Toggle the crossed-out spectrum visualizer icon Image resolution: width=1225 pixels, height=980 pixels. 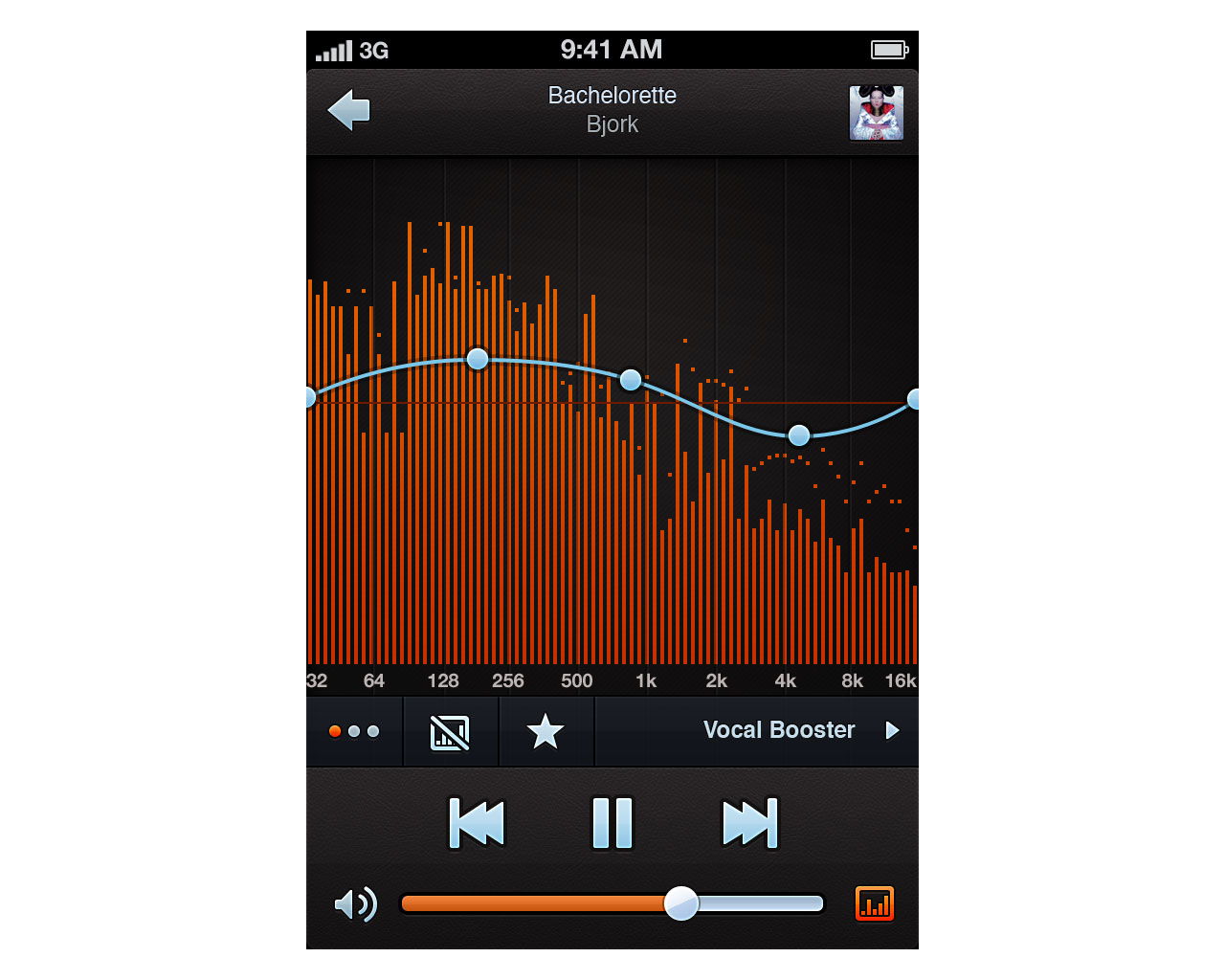coord(450,732)
